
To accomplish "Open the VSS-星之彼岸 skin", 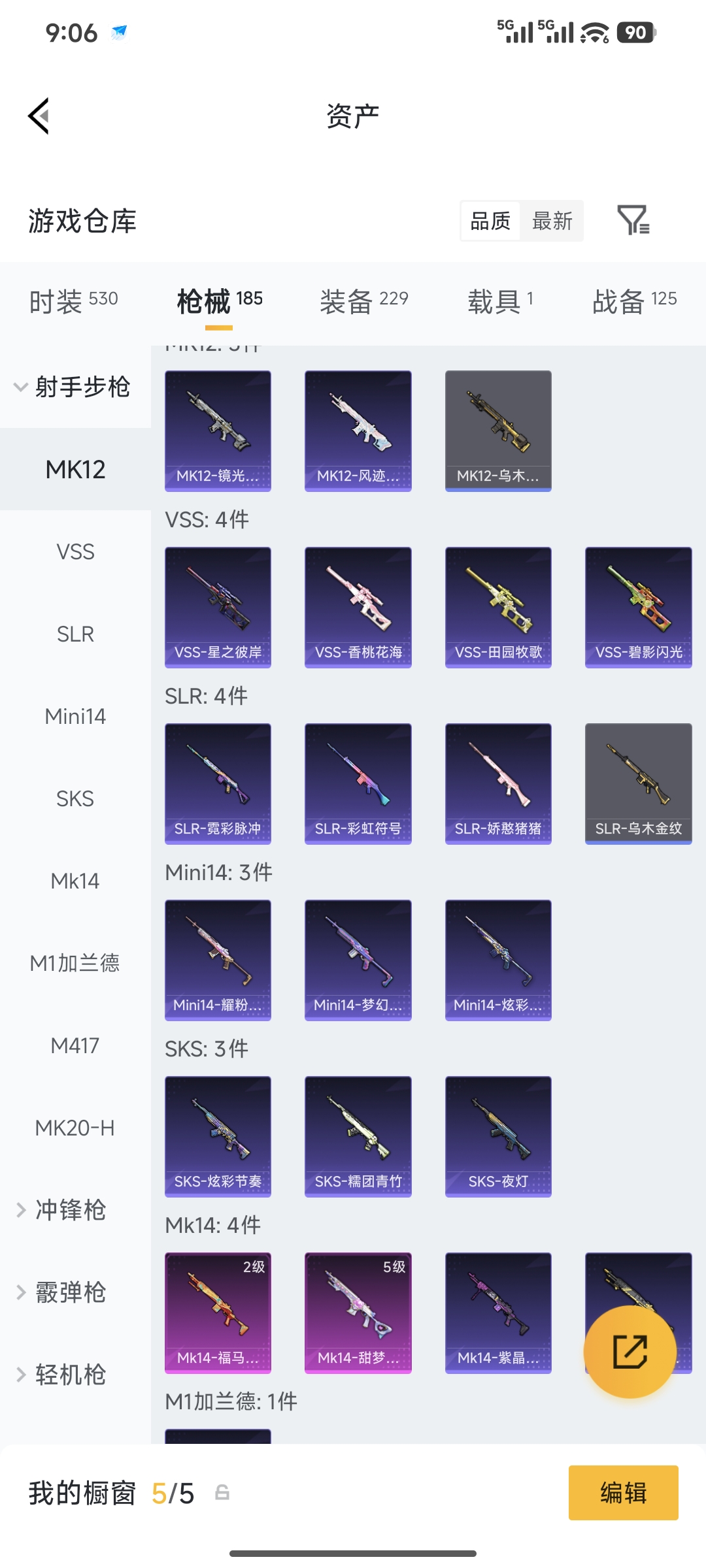I will click(x=218, y=607).
